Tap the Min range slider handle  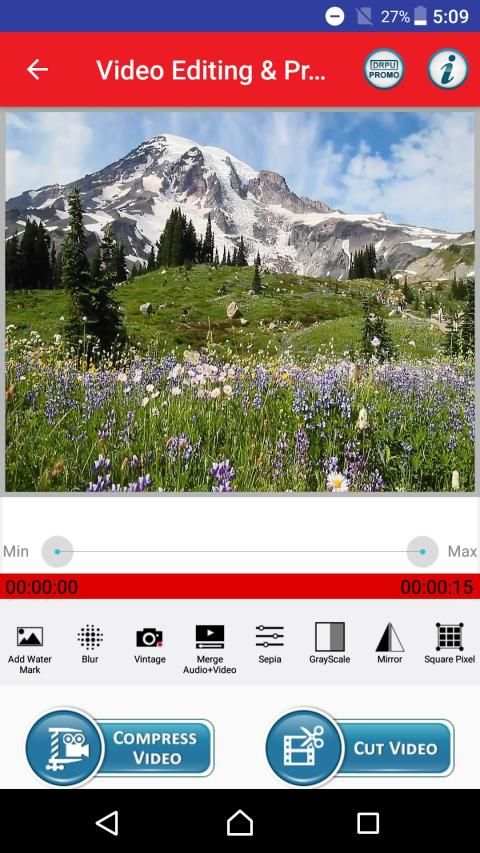pos(57,551)
